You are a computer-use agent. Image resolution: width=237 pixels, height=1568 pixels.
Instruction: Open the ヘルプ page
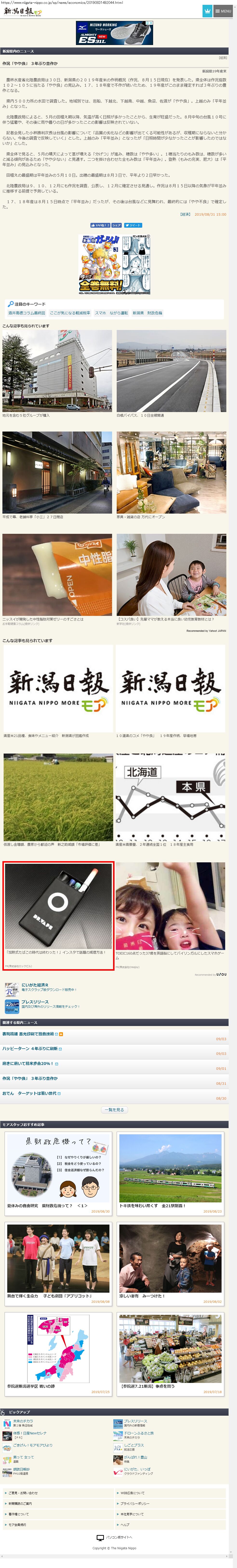tap(125, 1525)
